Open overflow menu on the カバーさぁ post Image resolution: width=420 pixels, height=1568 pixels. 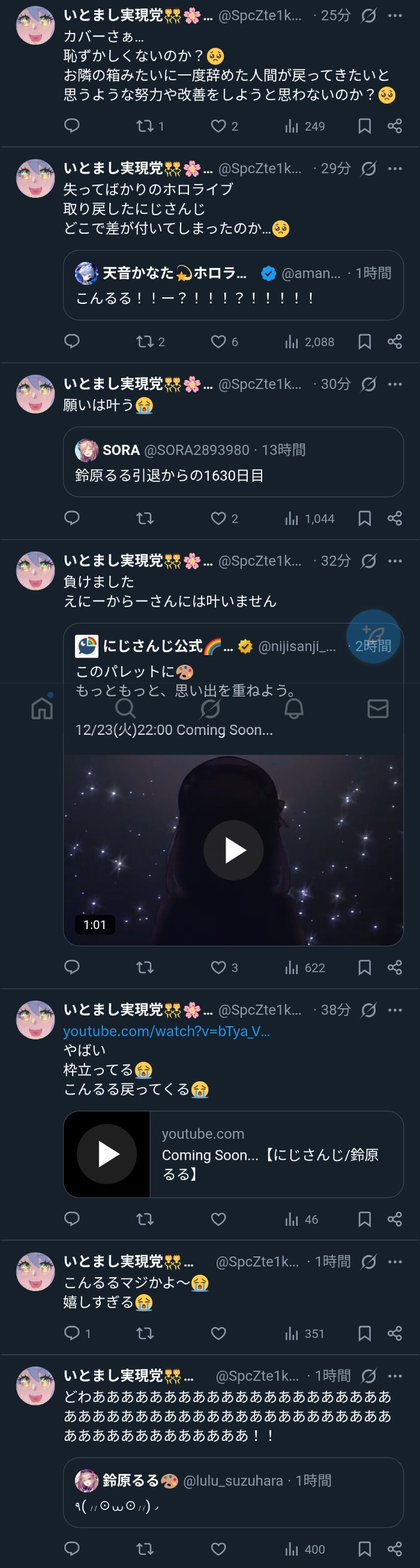[395, 16]
